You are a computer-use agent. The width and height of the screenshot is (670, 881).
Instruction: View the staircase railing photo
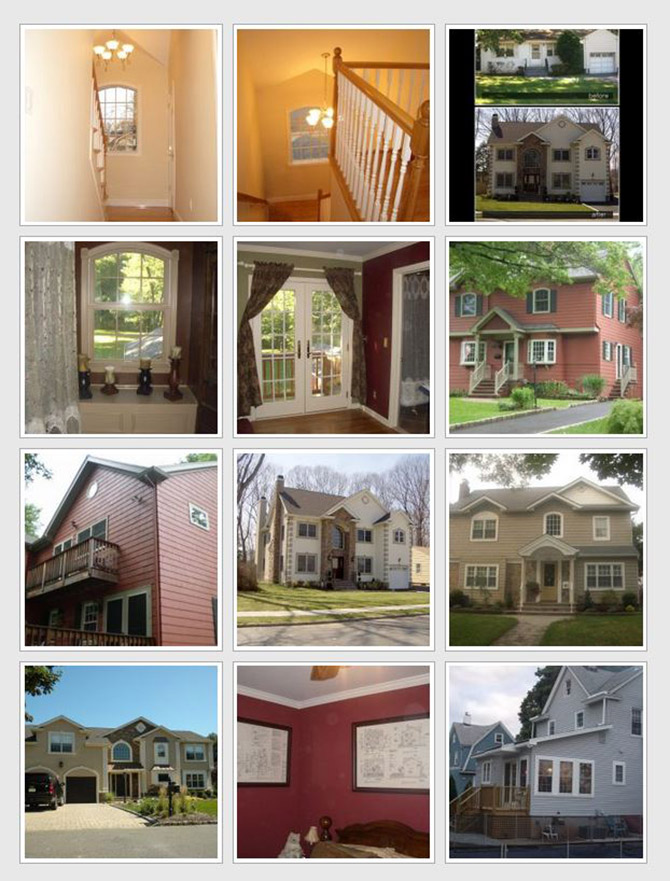pos(333,125)
